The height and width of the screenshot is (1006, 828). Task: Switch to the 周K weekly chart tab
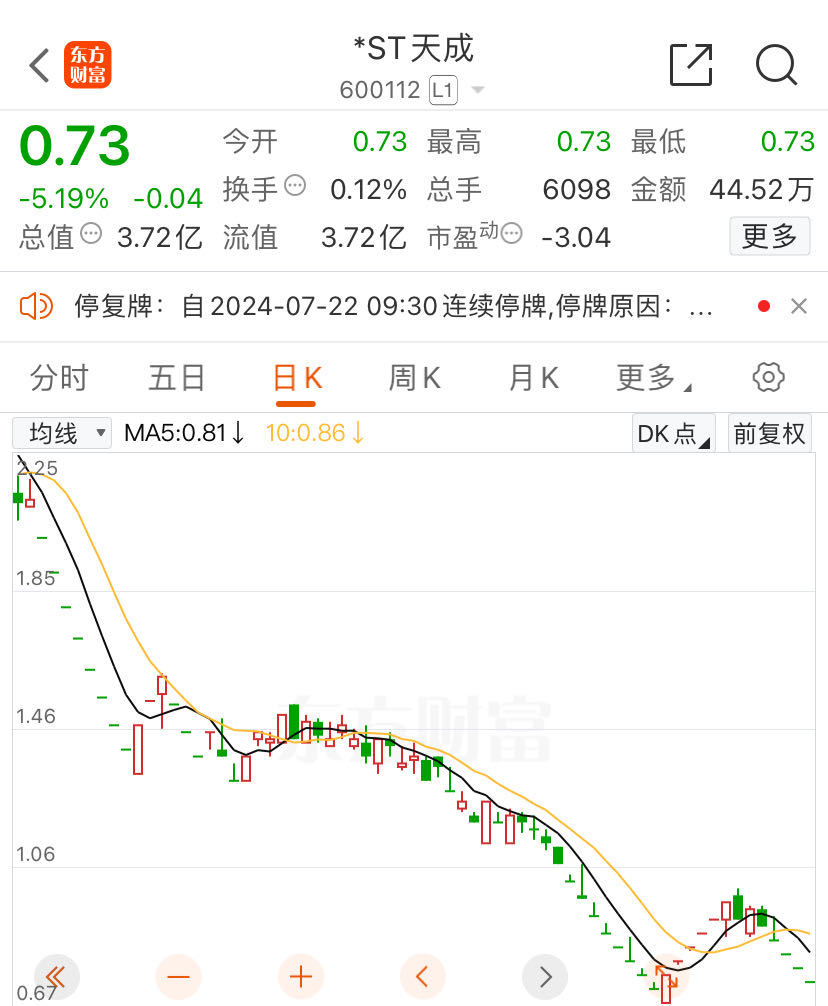pos(413,377)
